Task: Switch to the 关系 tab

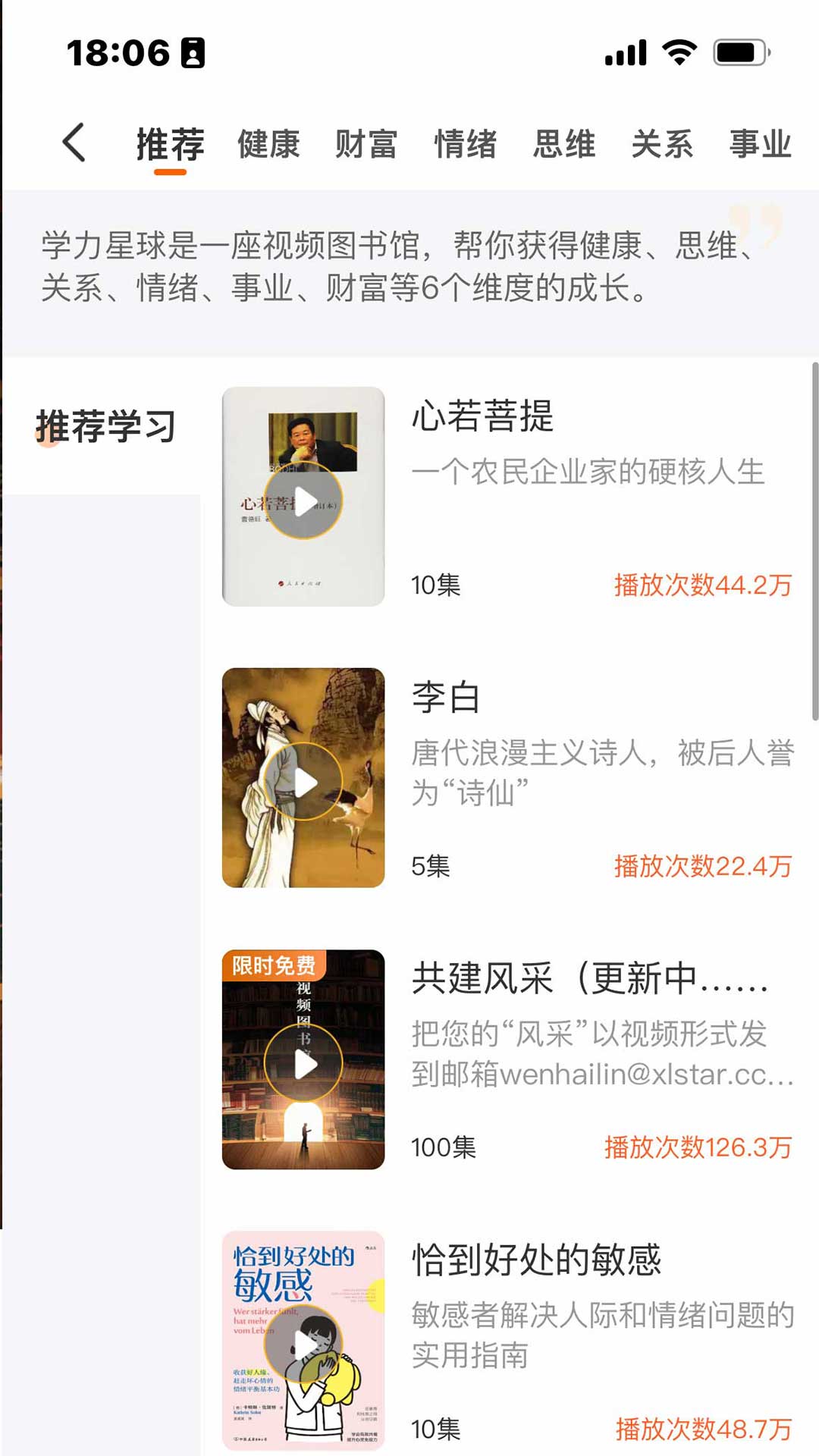Action: (x=662, y=144)
